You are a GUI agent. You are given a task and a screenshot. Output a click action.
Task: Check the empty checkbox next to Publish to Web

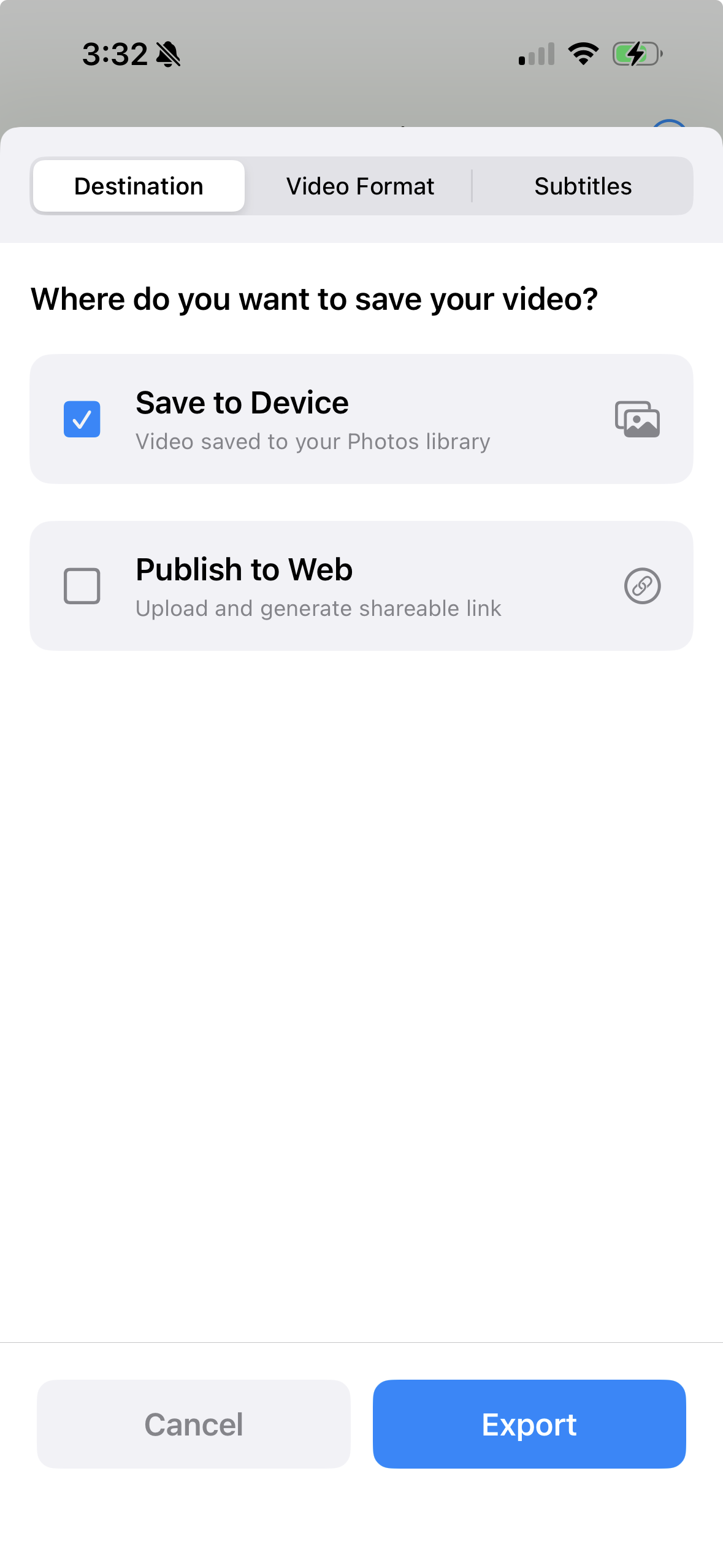coord(81,586)
